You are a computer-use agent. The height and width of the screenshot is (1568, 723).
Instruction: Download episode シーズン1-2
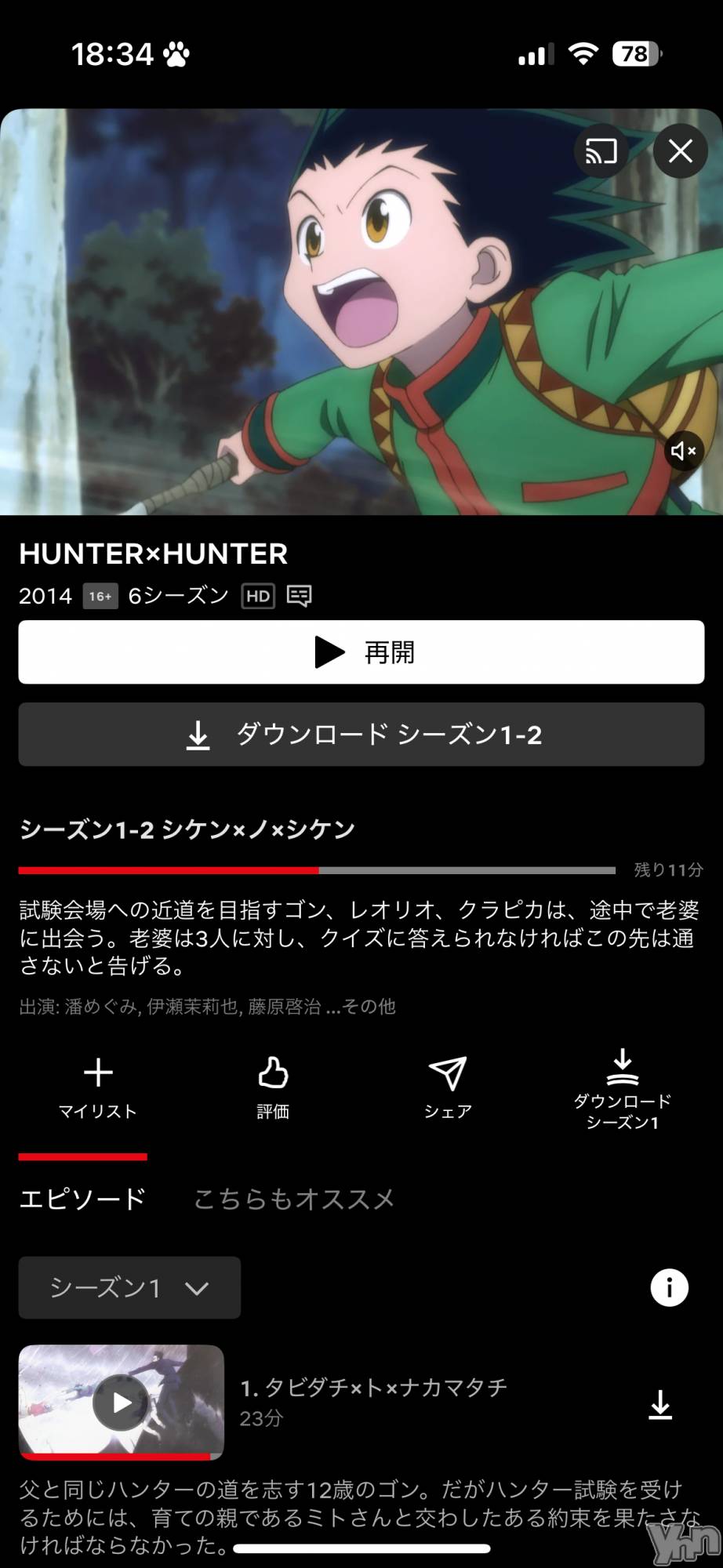(361, 735)
